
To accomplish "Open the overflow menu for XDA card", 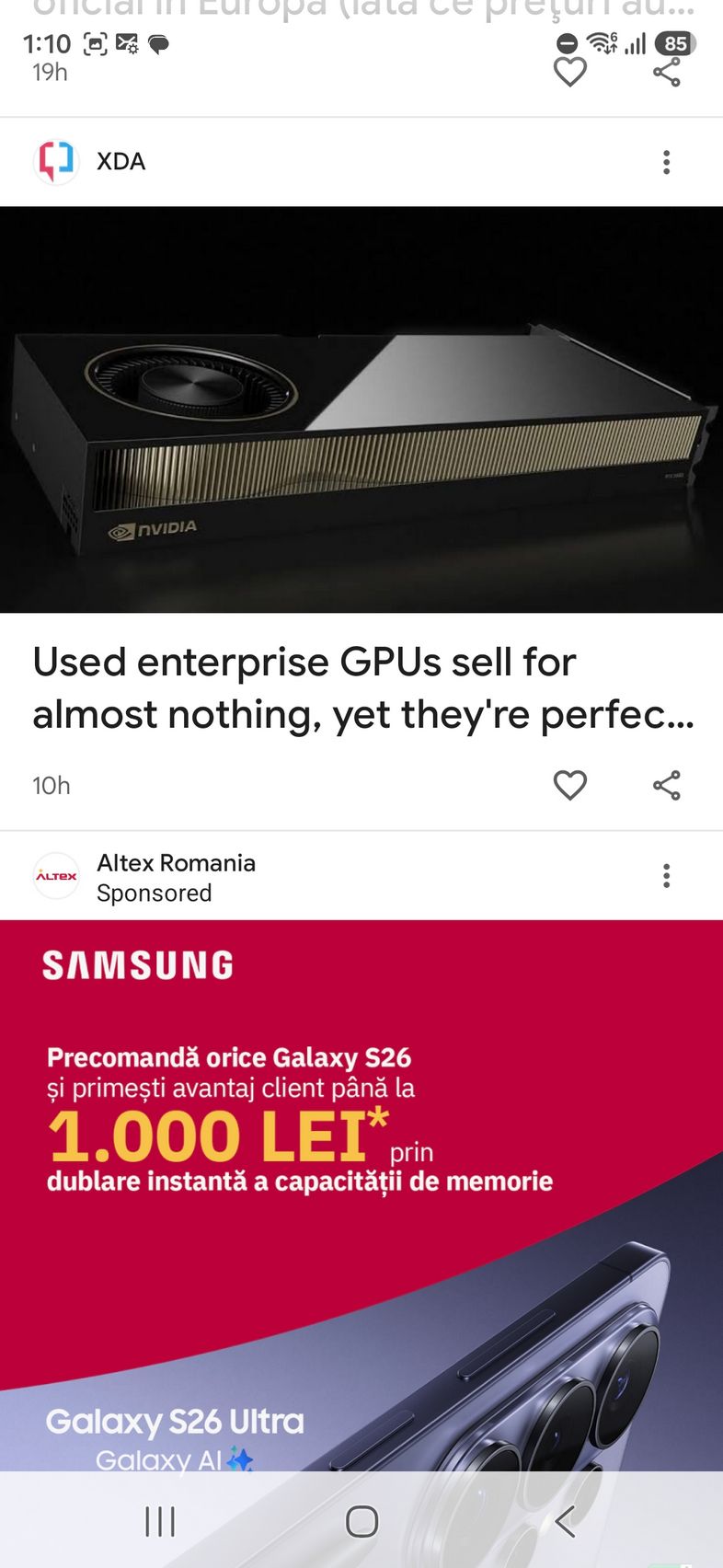I will [667, 163].
